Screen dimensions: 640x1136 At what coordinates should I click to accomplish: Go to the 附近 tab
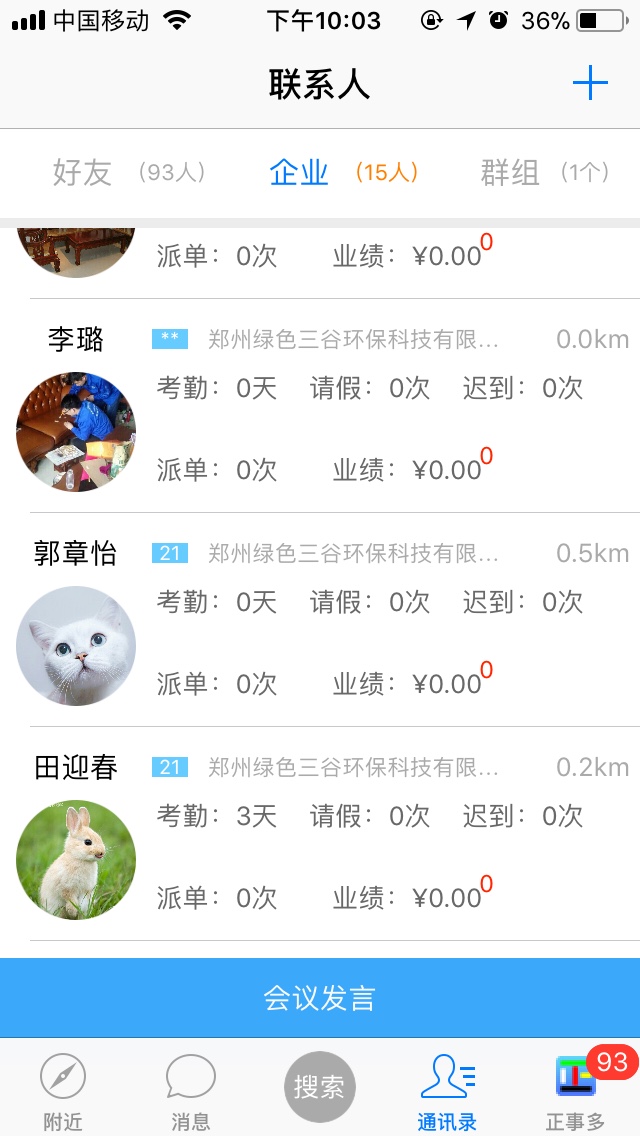pyautogui.click(x=63, y=1091)
